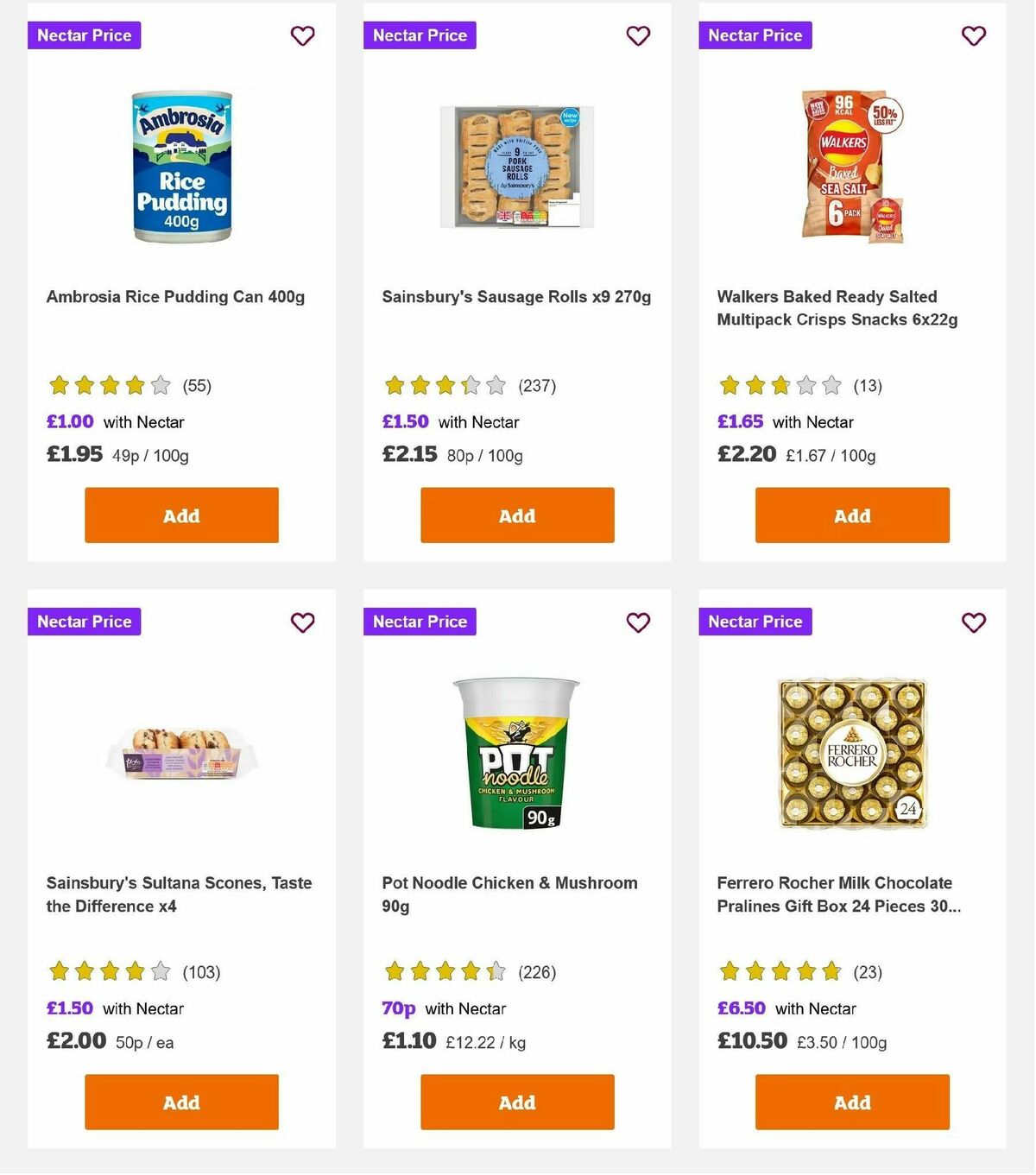This screenshot has width=1036, height=1175.
Task: Add Pot Noodle Chicken & Mushroom to basket
Action: (515, 1102)
